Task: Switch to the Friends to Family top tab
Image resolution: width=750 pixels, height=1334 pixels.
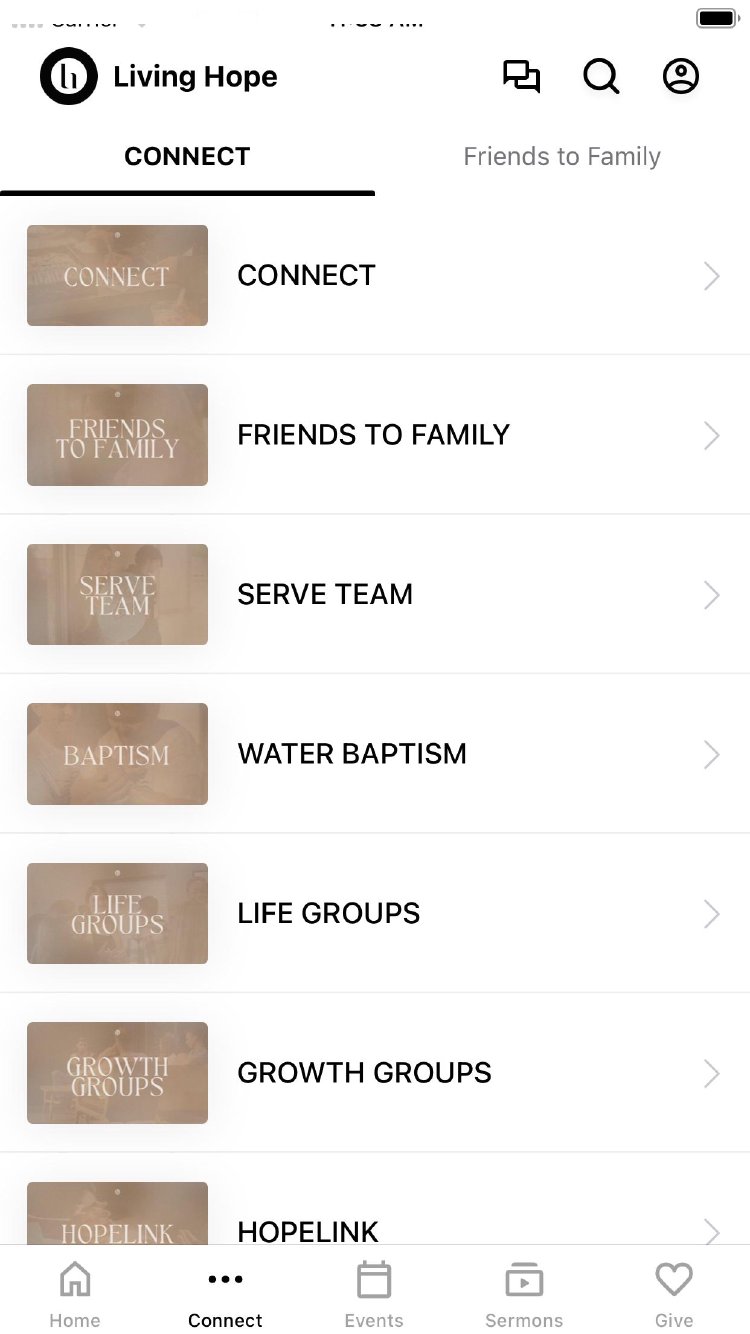Action: [x=562, y=157]
